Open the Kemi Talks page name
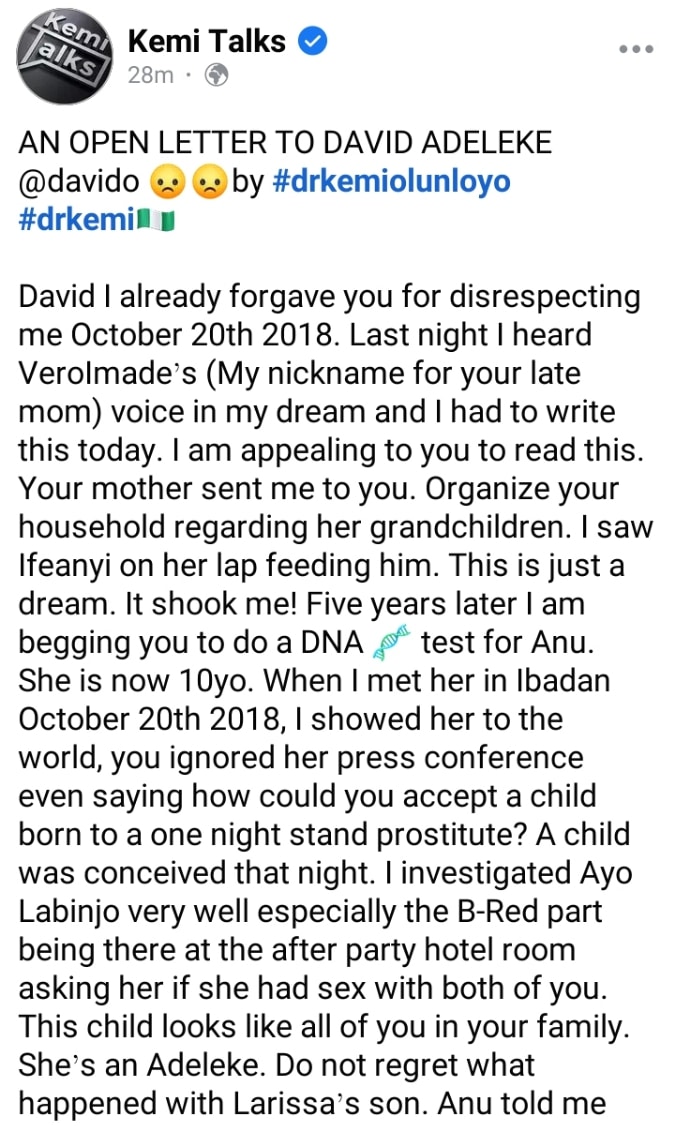This screenshot has height=1127, width=675. coord(207,41)
